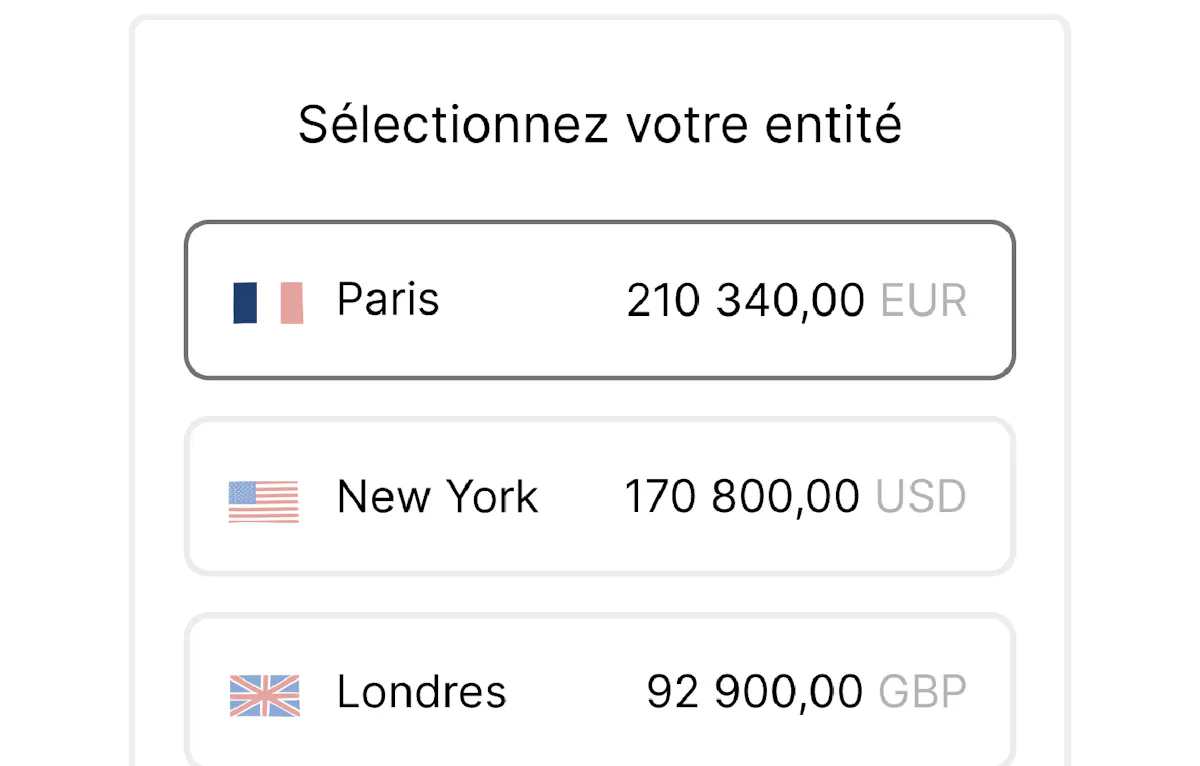This screenshot has height=766, width=1200.
Task: Select the Paris entity
Action: (x=599, y=300)
